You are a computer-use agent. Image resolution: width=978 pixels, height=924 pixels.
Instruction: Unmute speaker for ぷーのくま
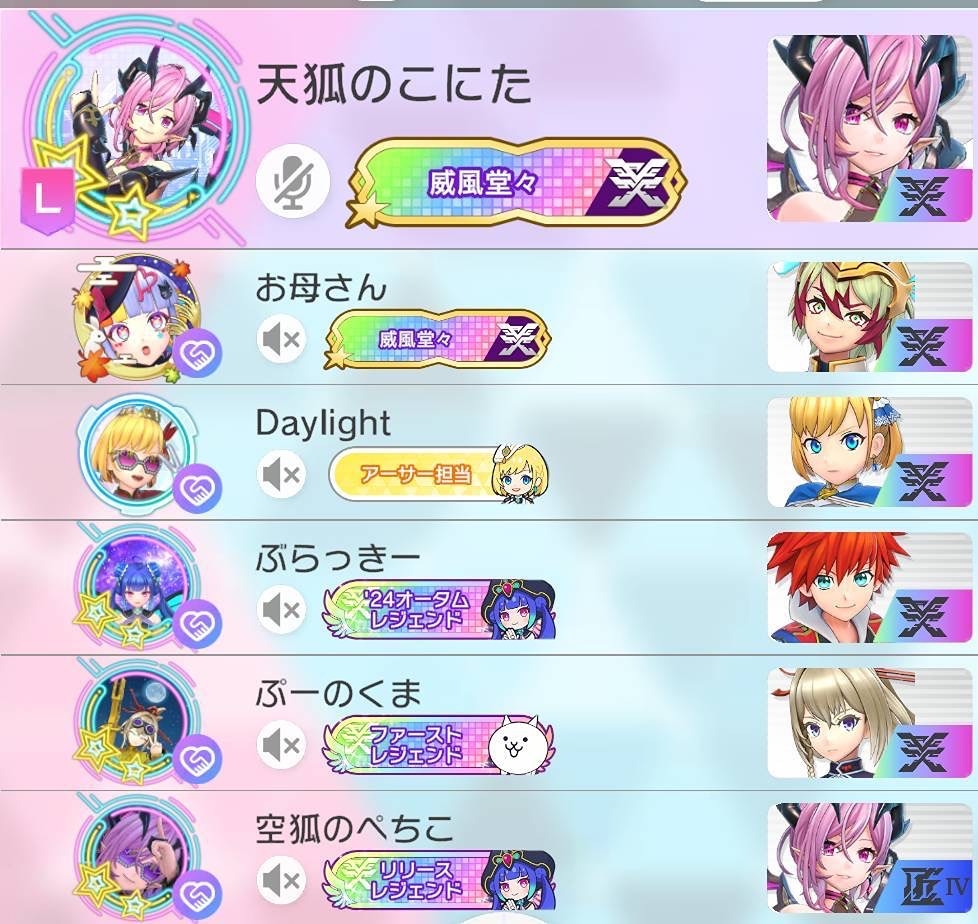click(x=280, y=745)
